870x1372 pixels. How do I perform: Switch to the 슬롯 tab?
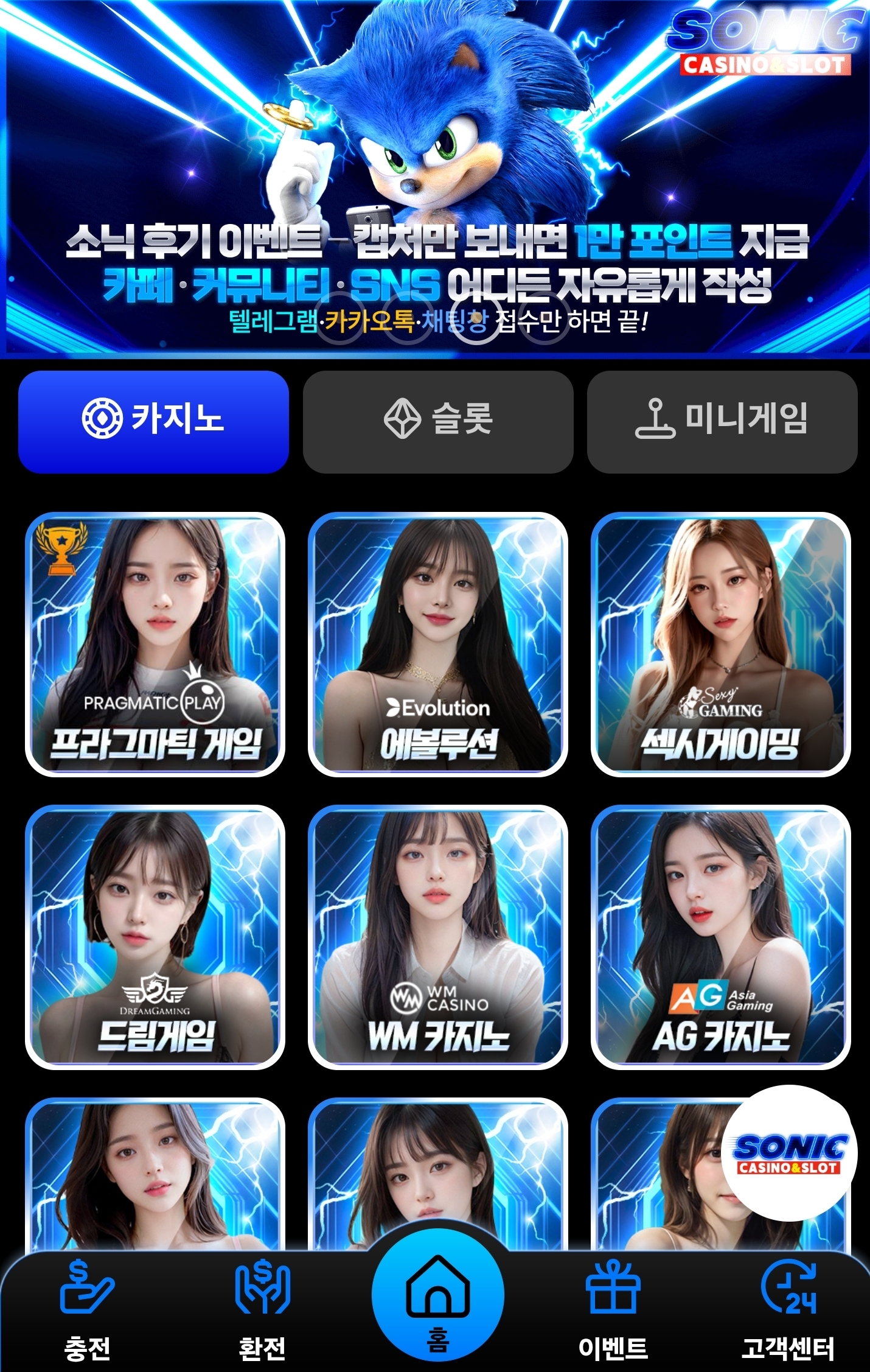pos(437,421)
